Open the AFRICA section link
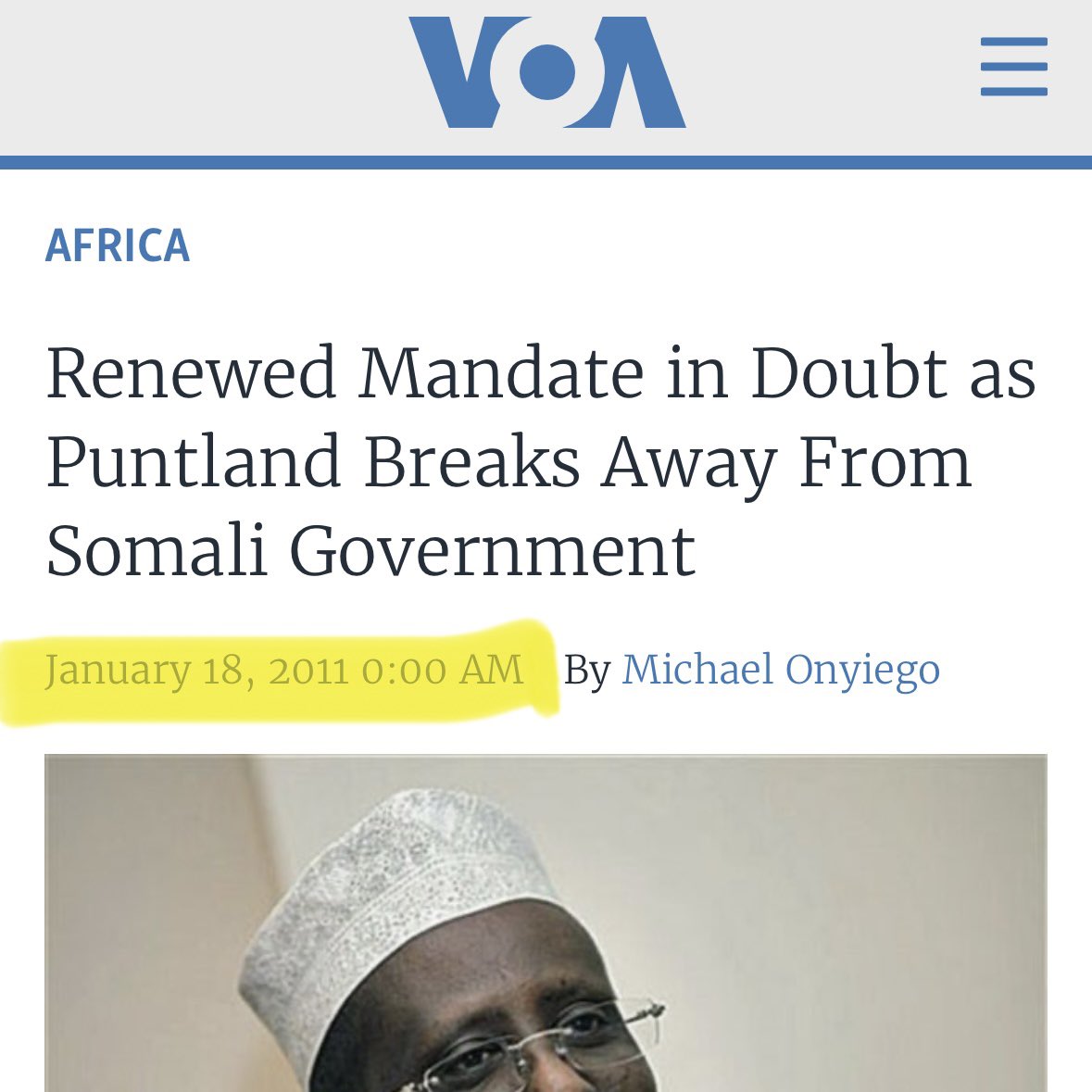The image size is (1092, 1092). (118, 246)
